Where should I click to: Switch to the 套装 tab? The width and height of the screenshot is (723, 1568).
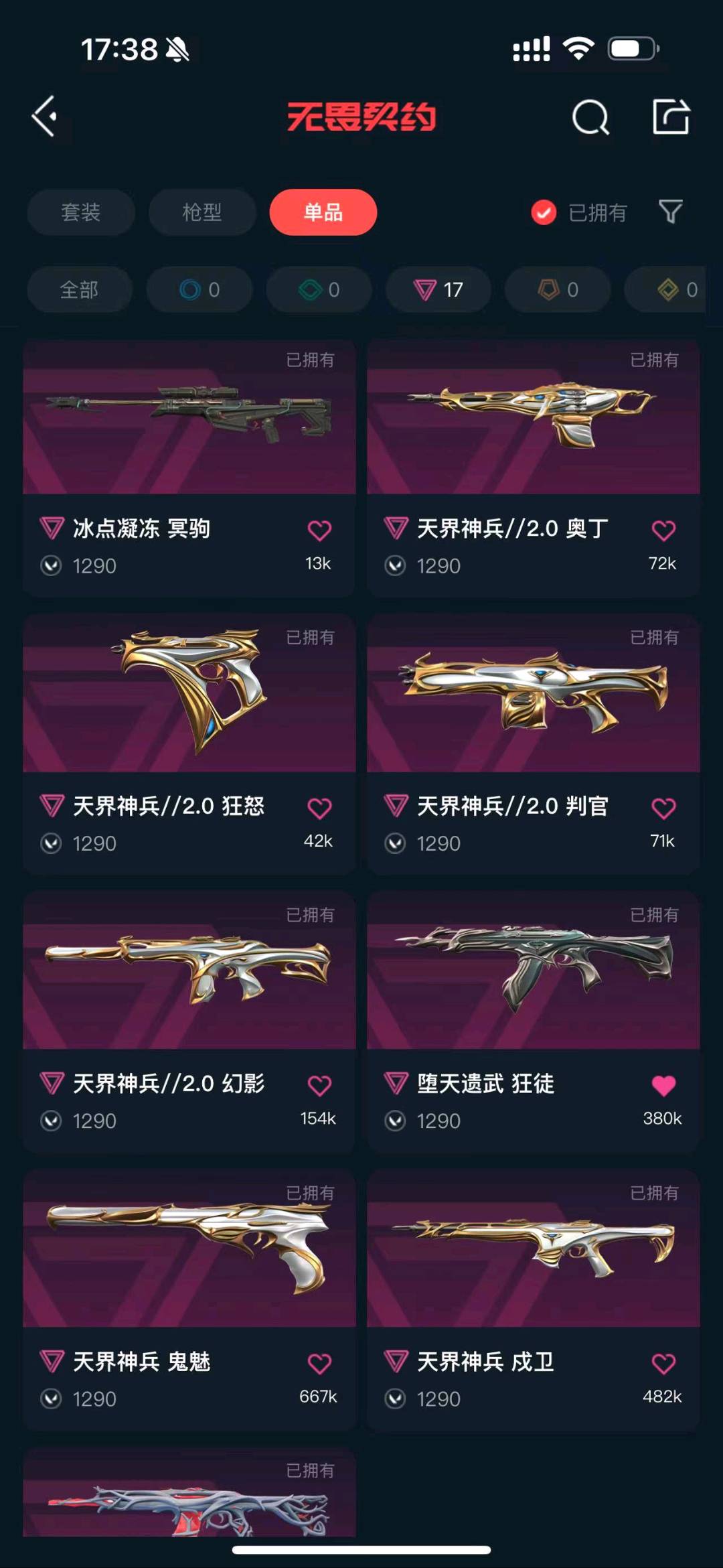[x=81, y=212]
